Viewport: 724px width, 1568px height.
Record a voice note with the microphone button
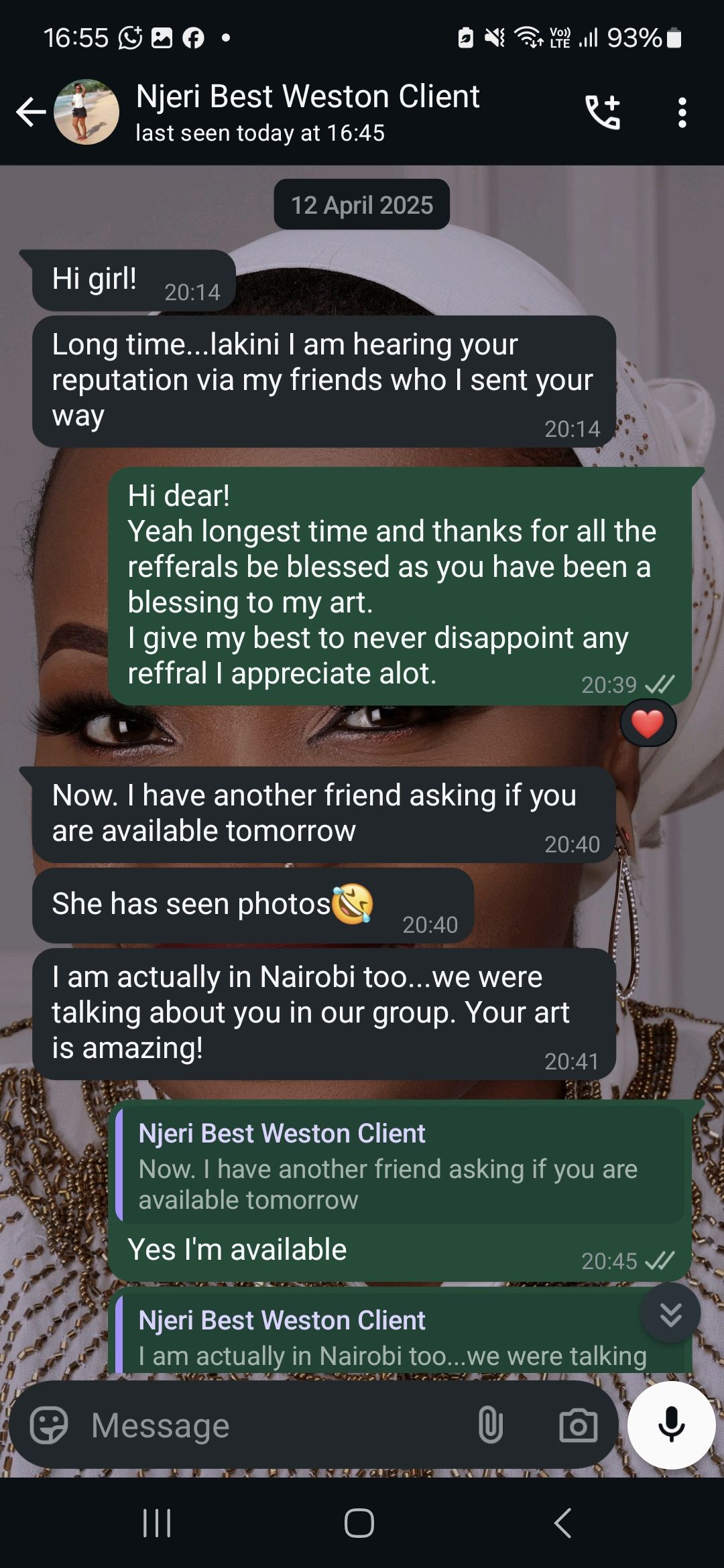pyautogui.click(x=670, y=1425)
